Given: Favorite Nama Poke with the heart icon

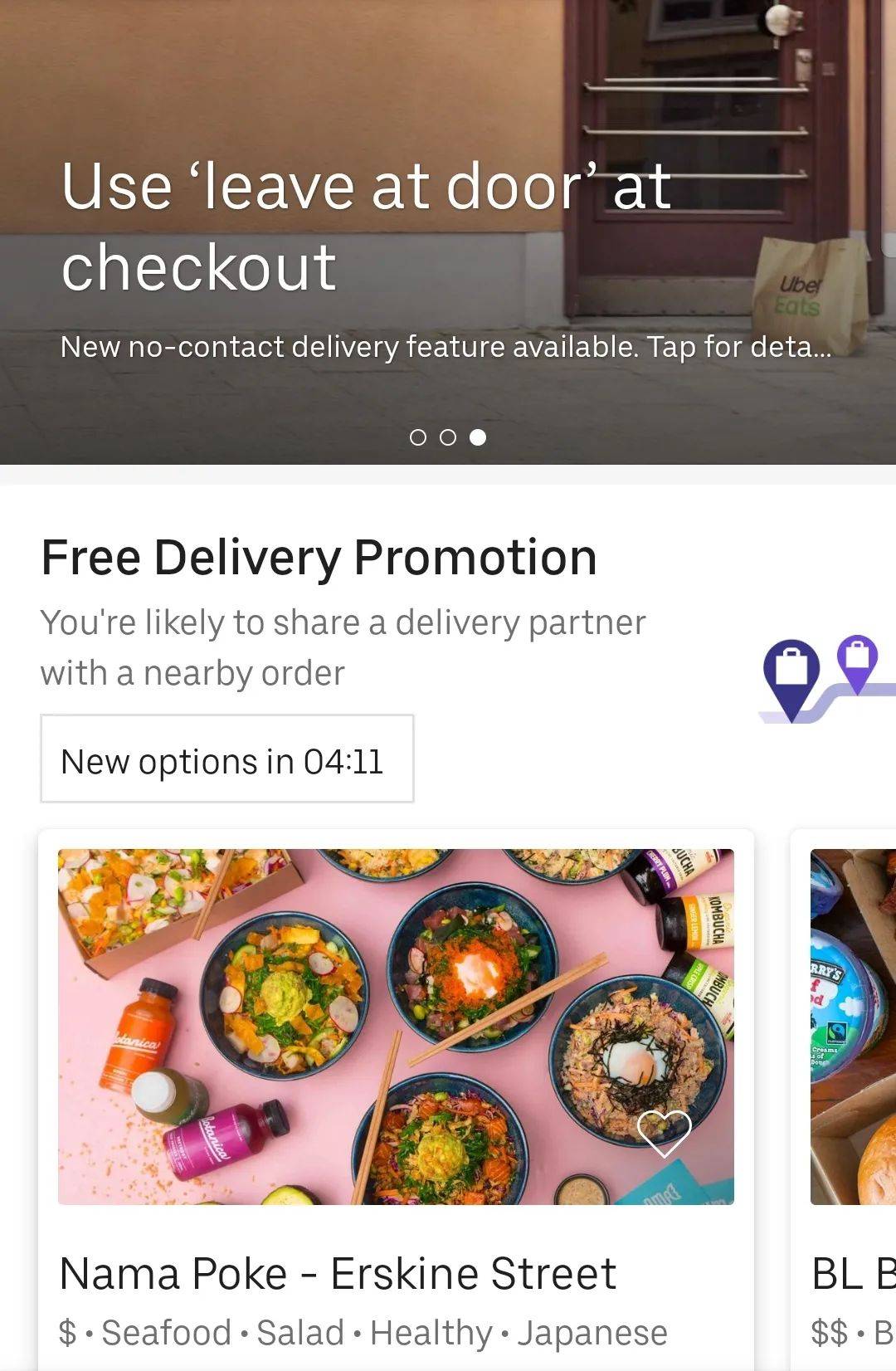Looking at the screenshot, I should pos(664,1134).
